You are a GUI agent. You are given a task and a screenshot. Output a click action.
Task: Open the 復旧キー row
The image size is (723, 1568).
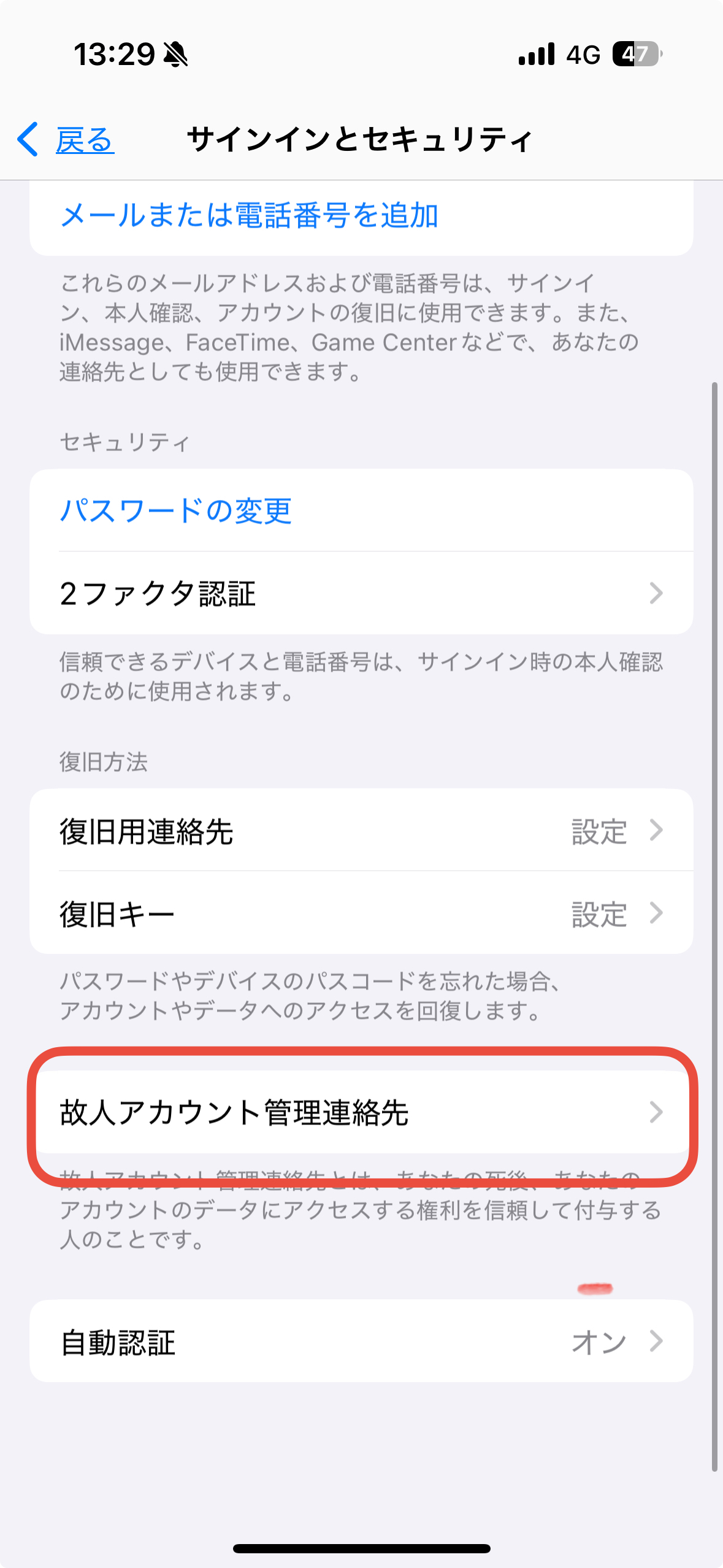[x=361, y=913]
